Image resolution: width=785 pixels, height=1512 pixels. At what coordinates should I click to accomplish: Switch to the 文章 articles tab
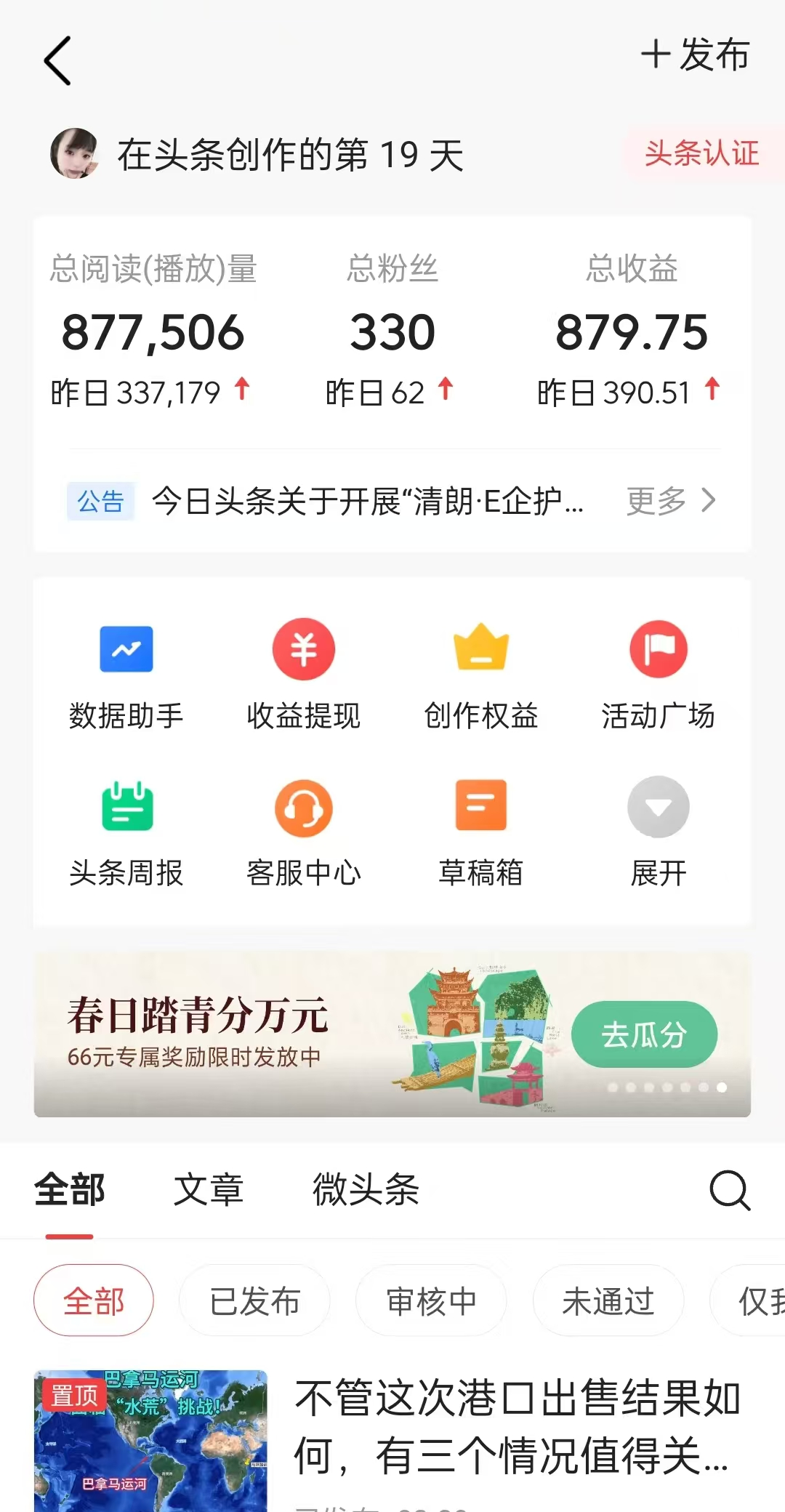[207, 1190]
